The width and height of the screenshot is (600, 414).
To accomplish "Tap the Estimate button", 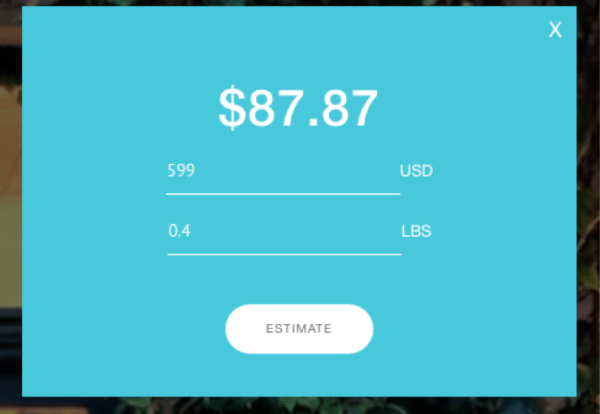I will coord(299,329).
